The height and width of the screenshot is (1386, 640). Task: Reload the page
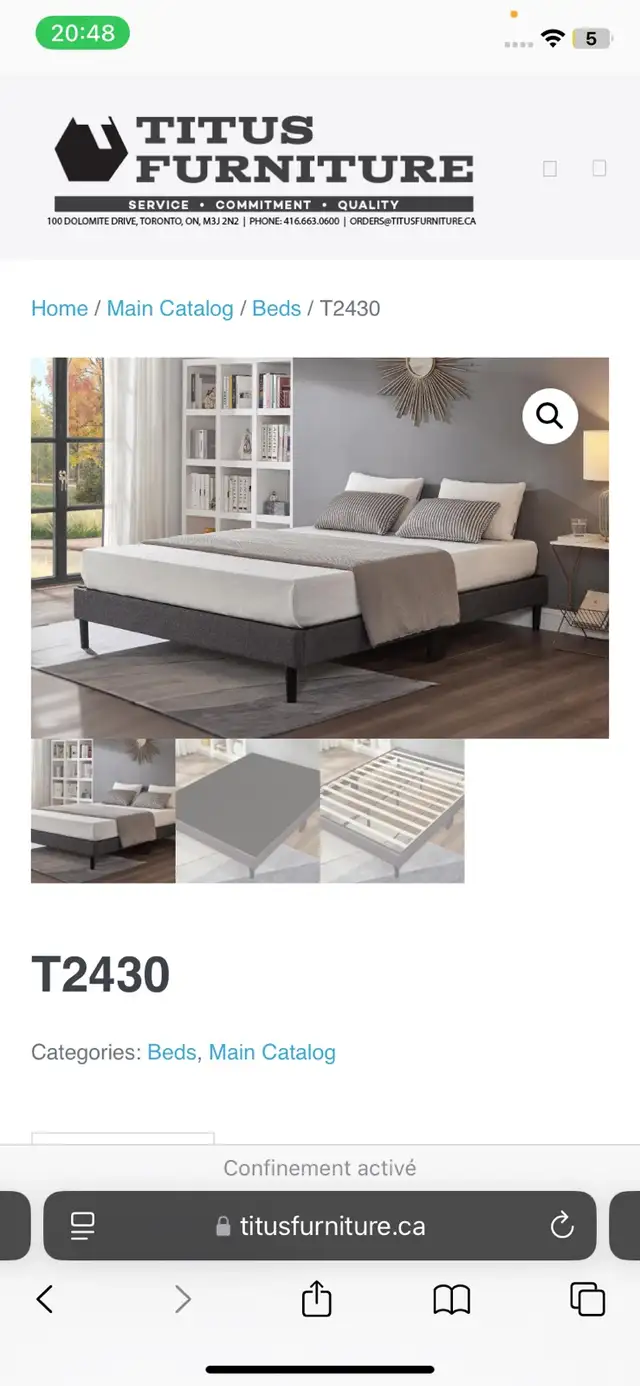562,1225
